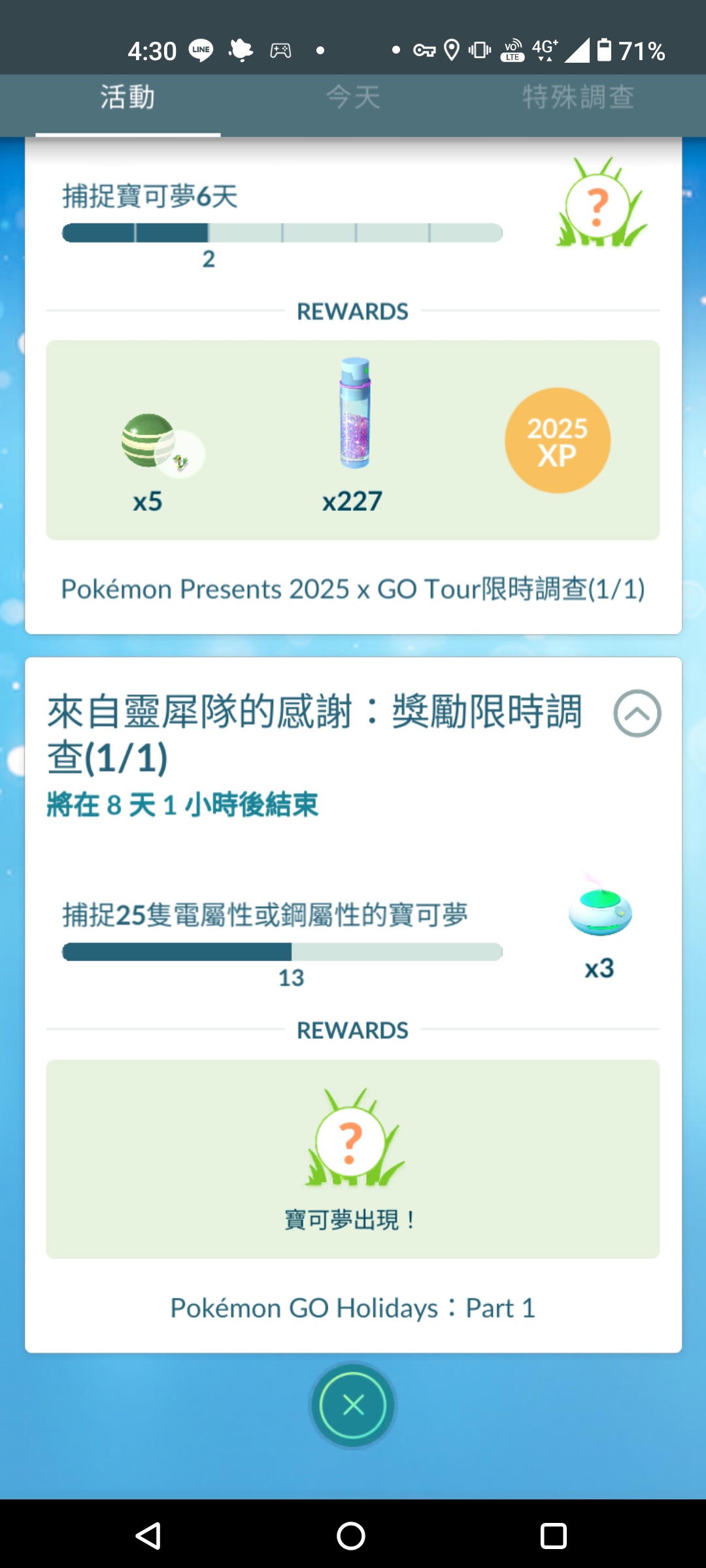Image resolution: width=706 pixels, height=1568 pixels.
Task: Collapse the 來自靈犀隊的感謝 research card
Action: click(637, 713)
